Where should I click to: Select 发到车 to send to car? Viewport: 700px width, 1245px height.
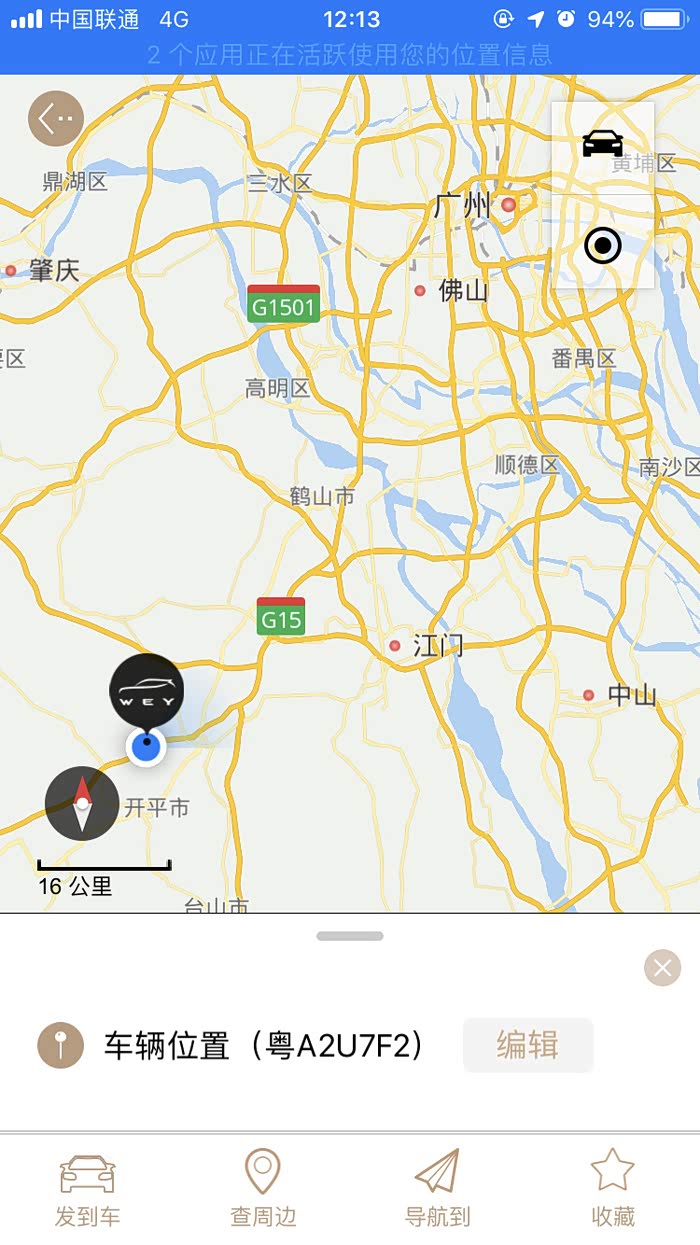coord(88,1188)
